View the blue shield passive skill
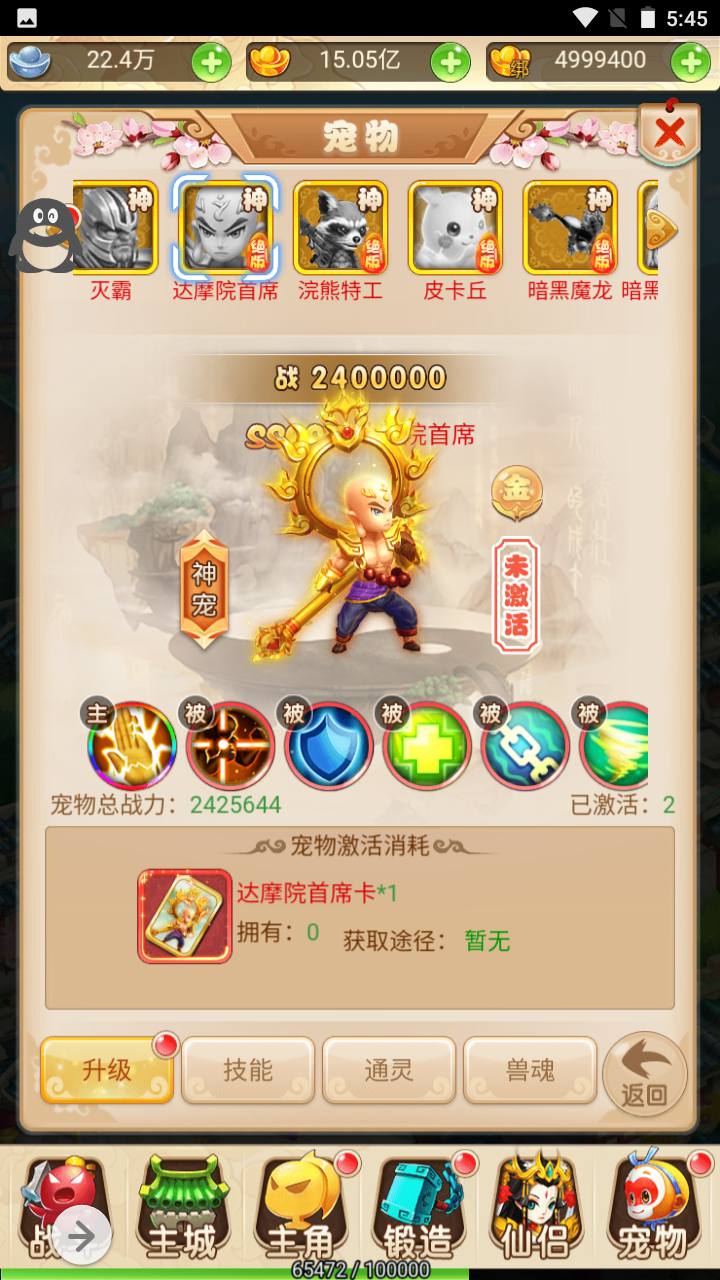Screen dimensions: 720x1280 (x=329, y=746)
